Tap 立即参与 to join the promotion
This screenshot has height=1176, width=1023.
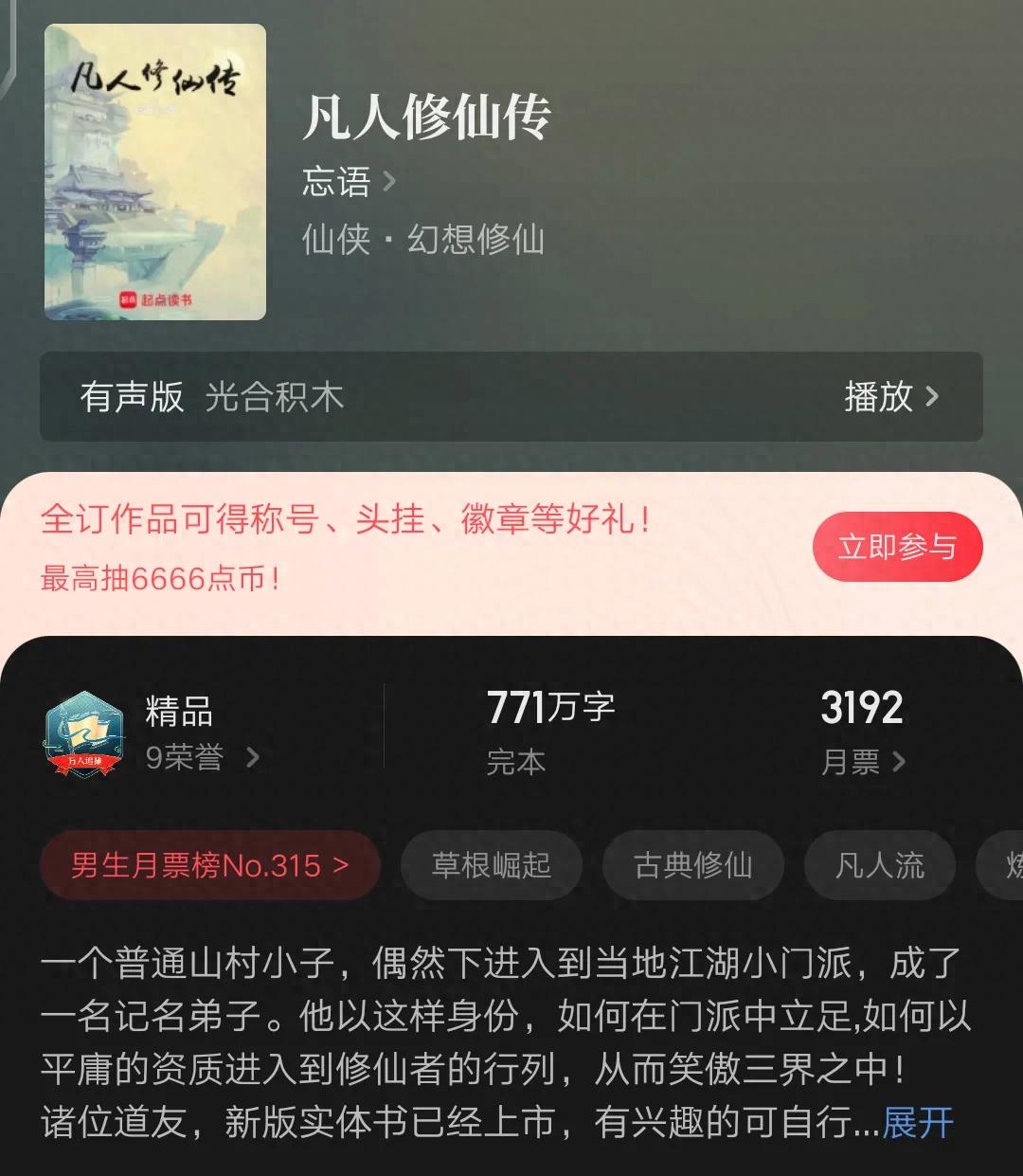pyautogui.click(x=896, y=547)
